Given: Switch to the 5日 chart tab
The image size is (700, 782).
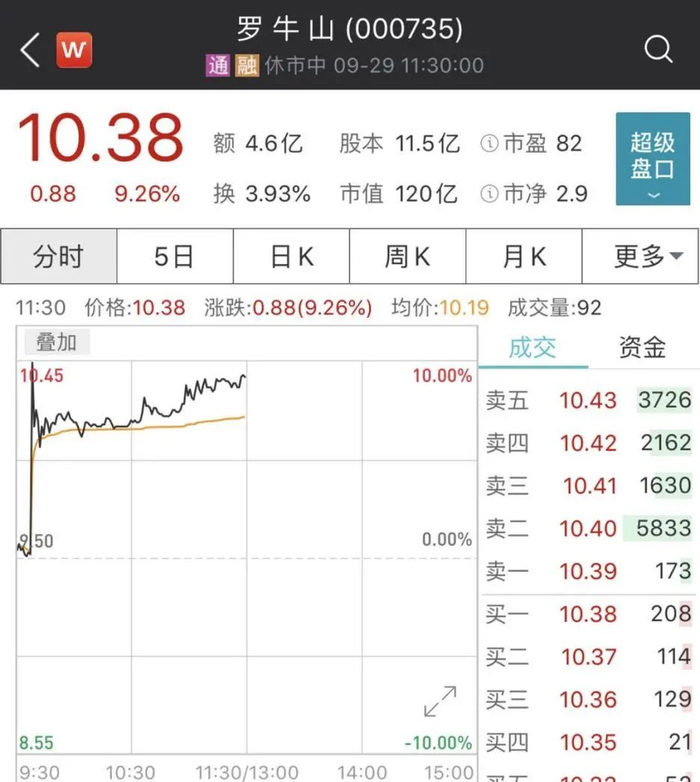Looking at the screenshot, I should pos(174,257).
